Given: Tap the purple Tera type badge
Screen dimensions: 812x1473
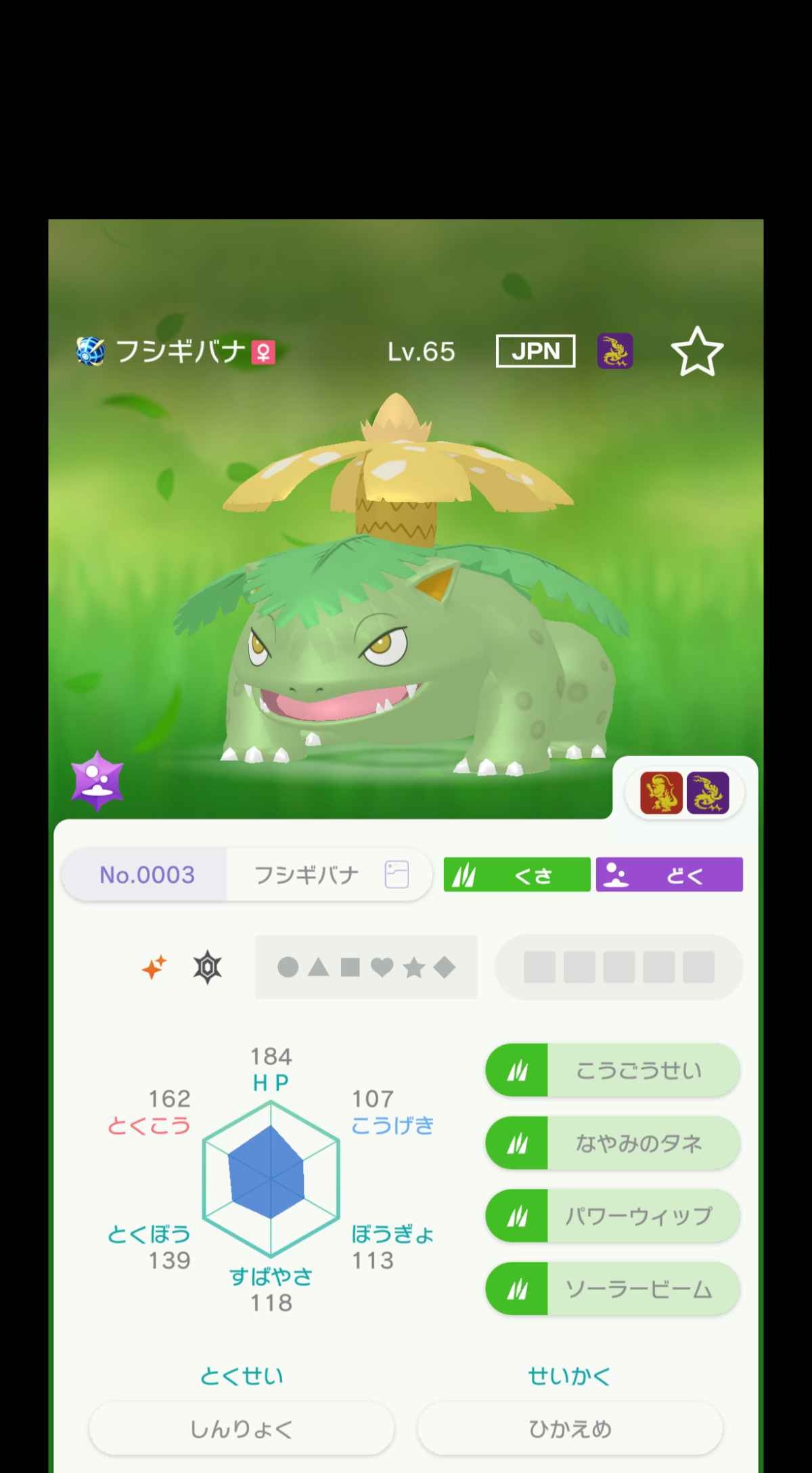Looking at the screenshot, I should click(x=97, y=781).
